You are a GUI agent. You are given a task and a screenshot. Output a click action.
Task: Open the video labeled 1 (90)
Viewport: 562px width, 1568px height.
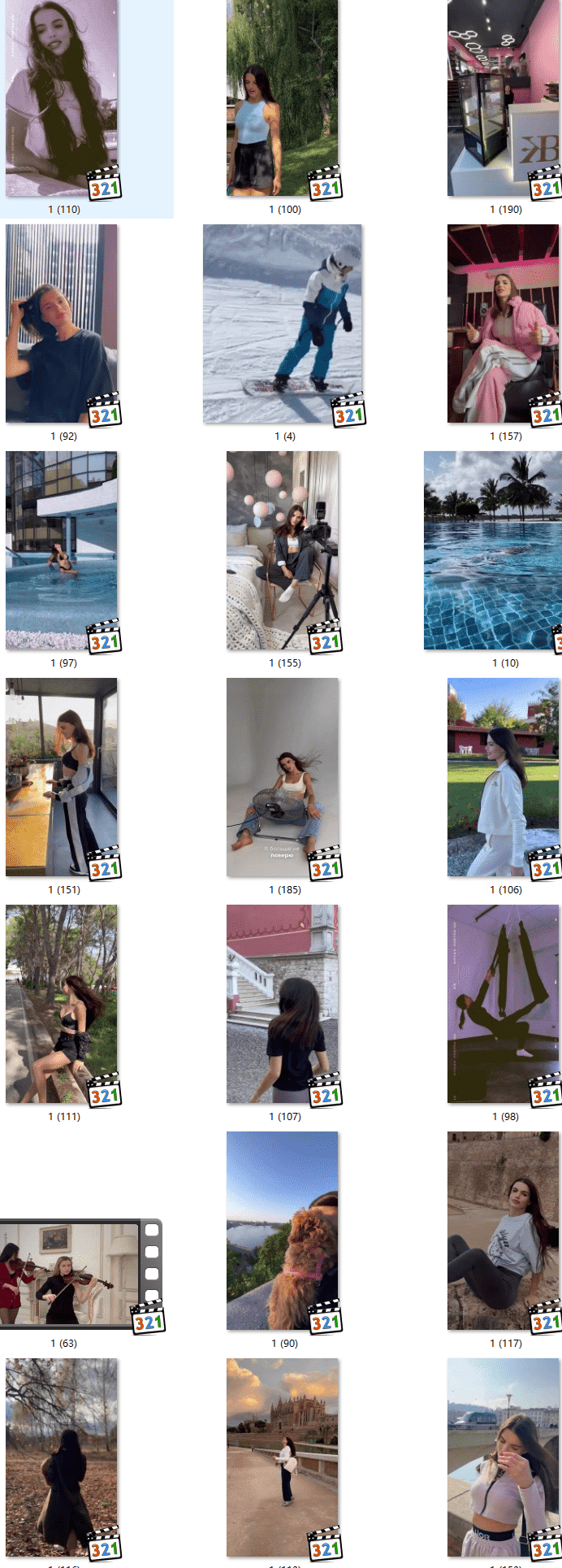(282, 1231)
